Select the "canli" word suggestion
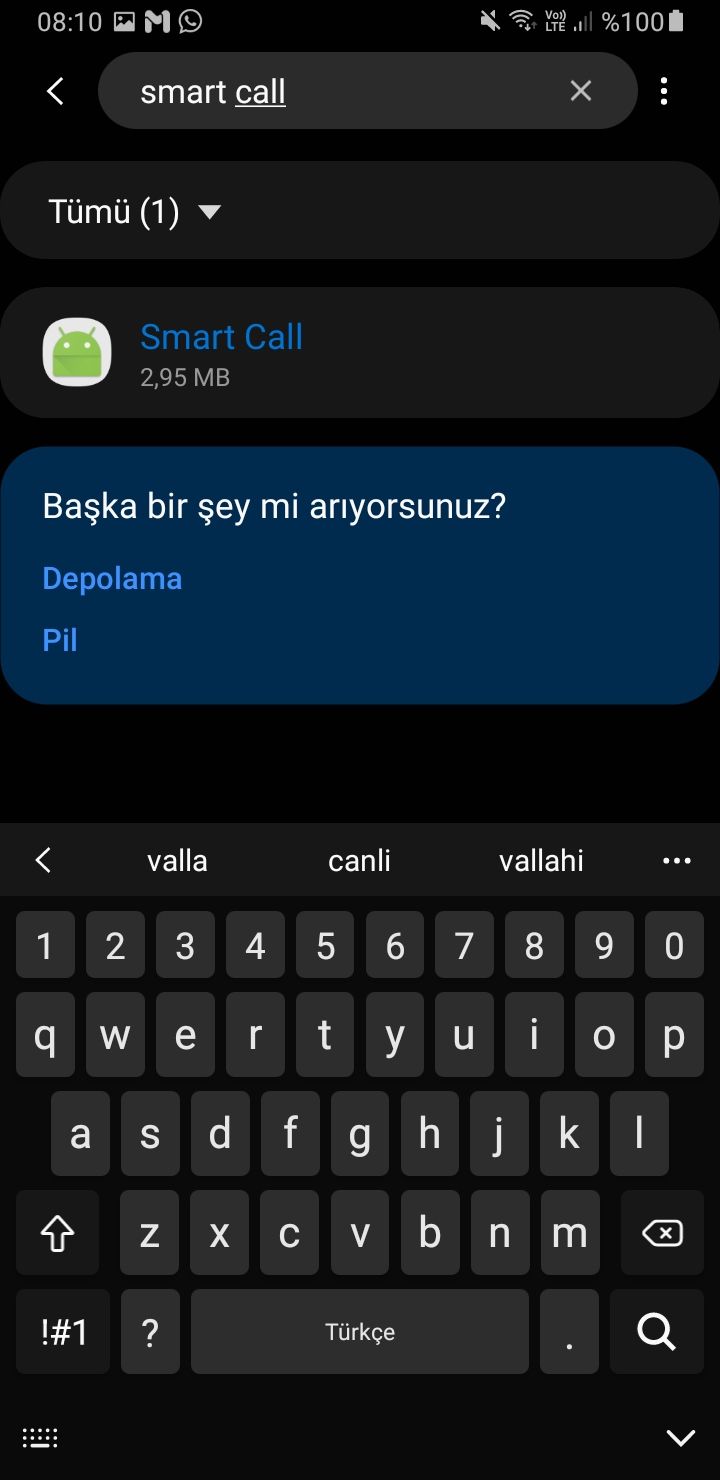This screenshot has height=1480, width=720. tap(359, 861)
